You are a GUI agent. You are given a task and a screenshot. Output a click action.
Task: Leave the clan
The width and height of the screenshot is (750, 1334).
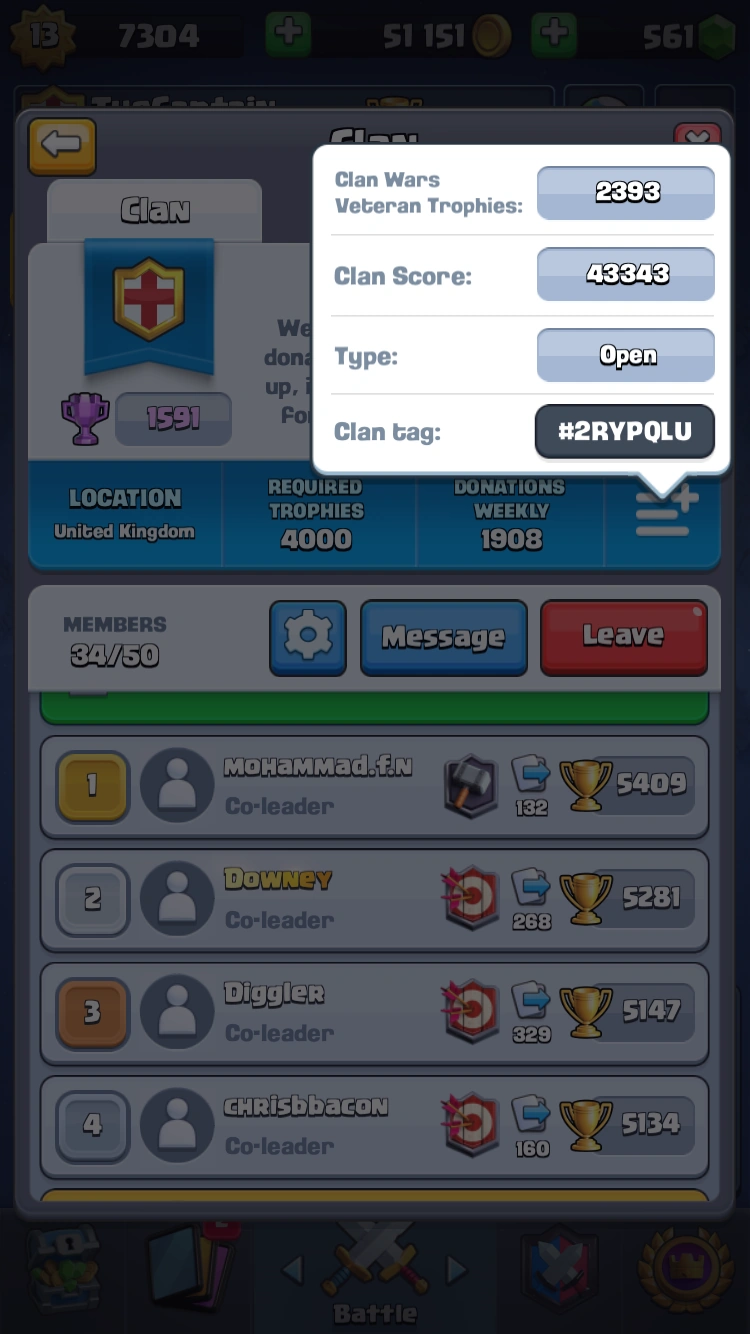click(623, 637)
